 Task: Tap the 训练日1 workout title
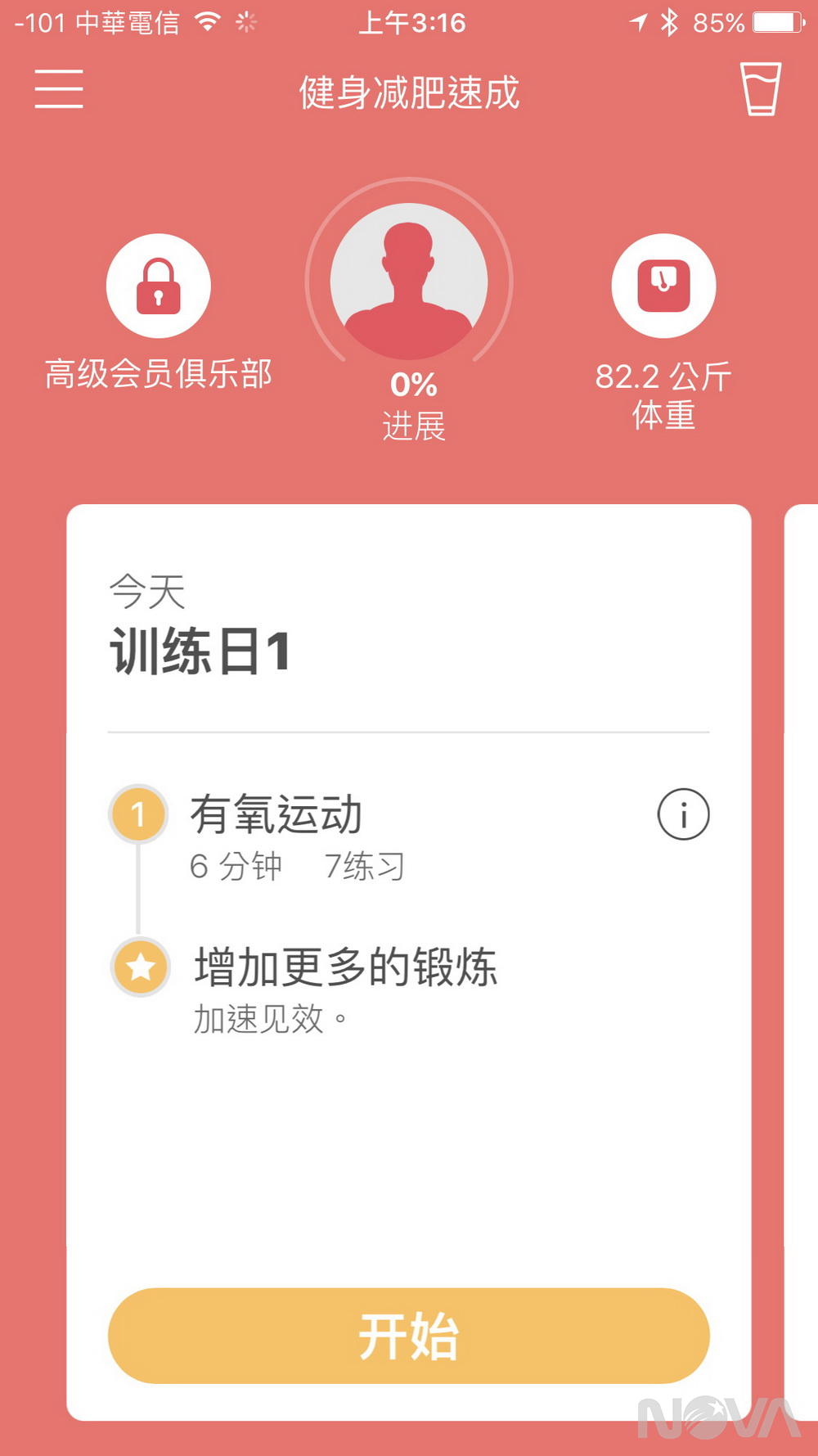[x=196, y=649]
